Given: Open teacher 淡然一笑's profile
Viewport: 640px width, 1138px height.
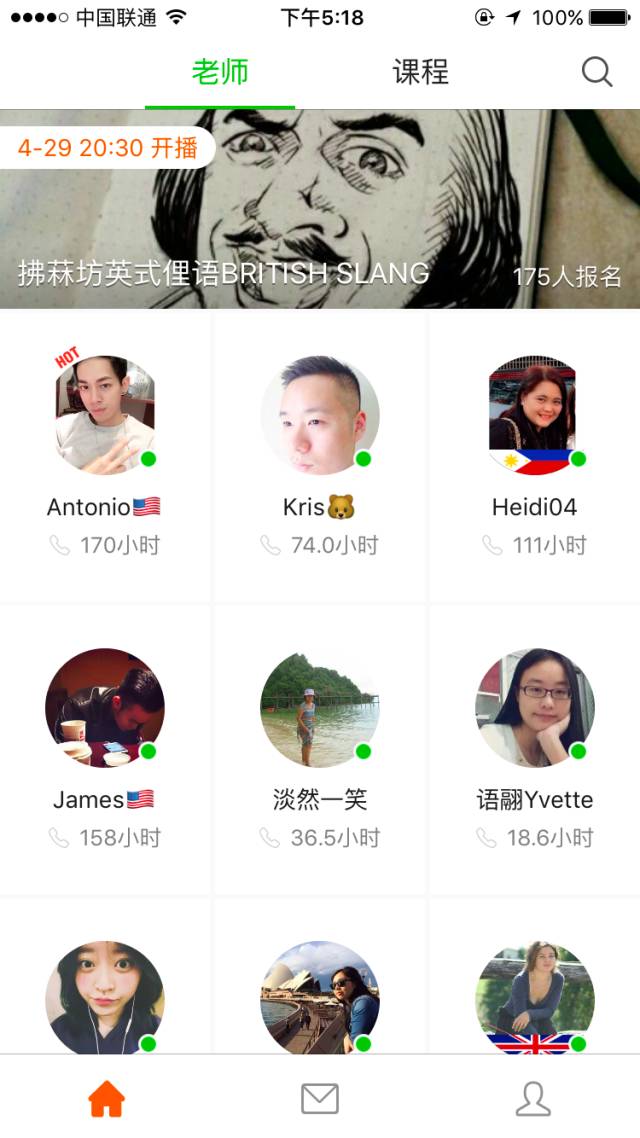Looking at the screenshot, I should tap(320, 748).
